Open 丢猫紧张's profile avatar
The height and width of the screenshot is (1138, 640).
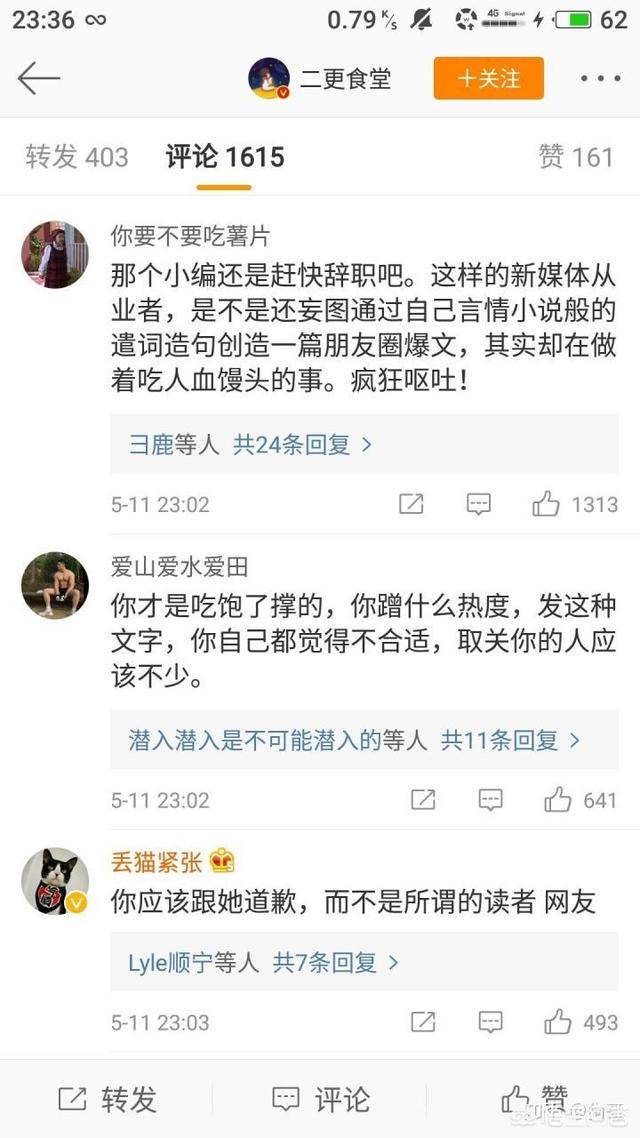[x=55, y=881]
